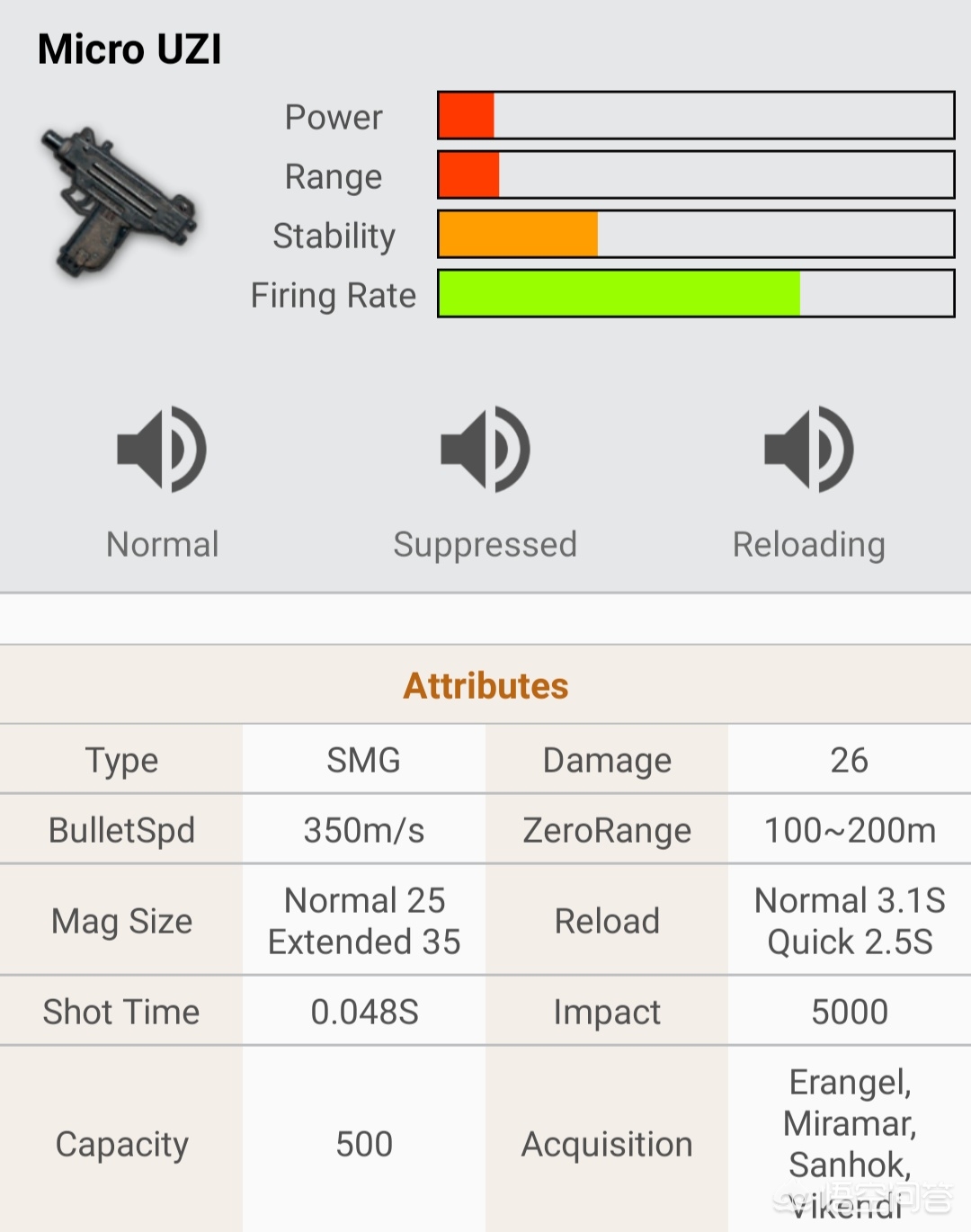Play the Normal firing sound

162,450
